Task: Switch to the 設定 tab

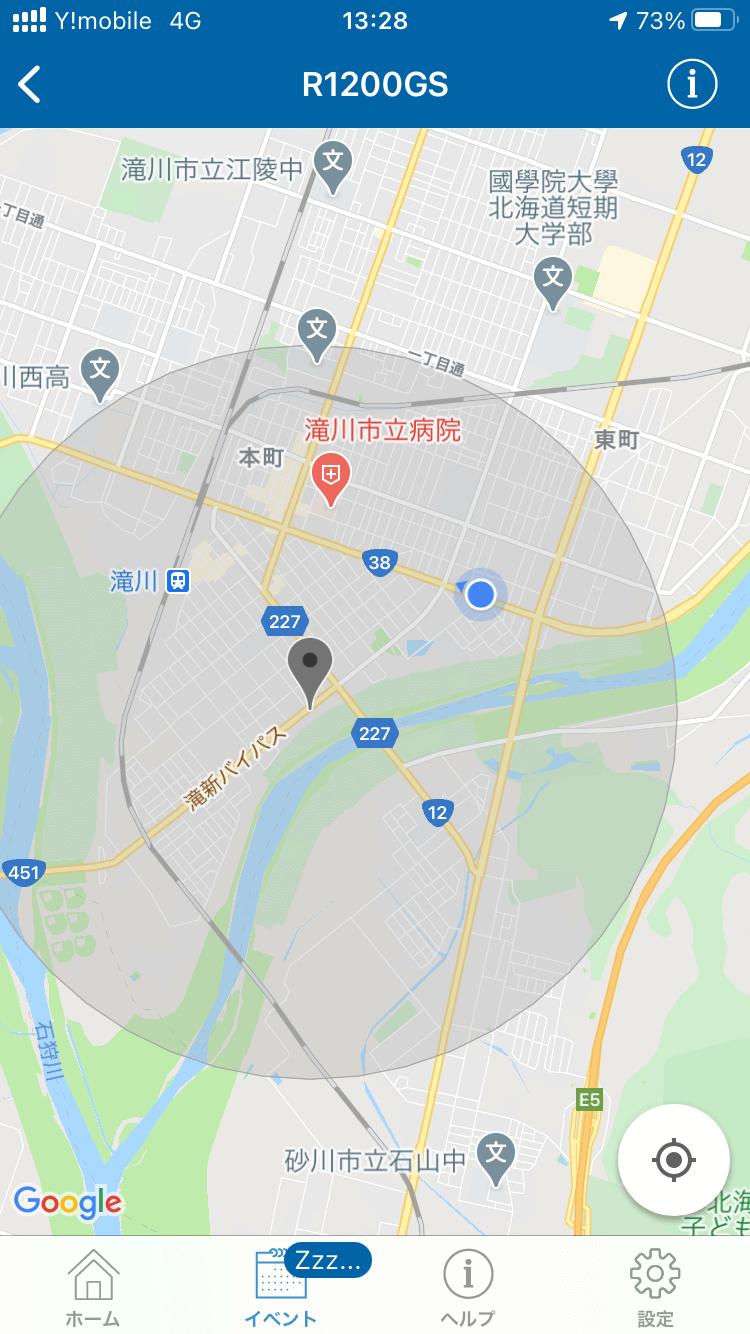Action: pyautogui.click(x=655, y=1288)
